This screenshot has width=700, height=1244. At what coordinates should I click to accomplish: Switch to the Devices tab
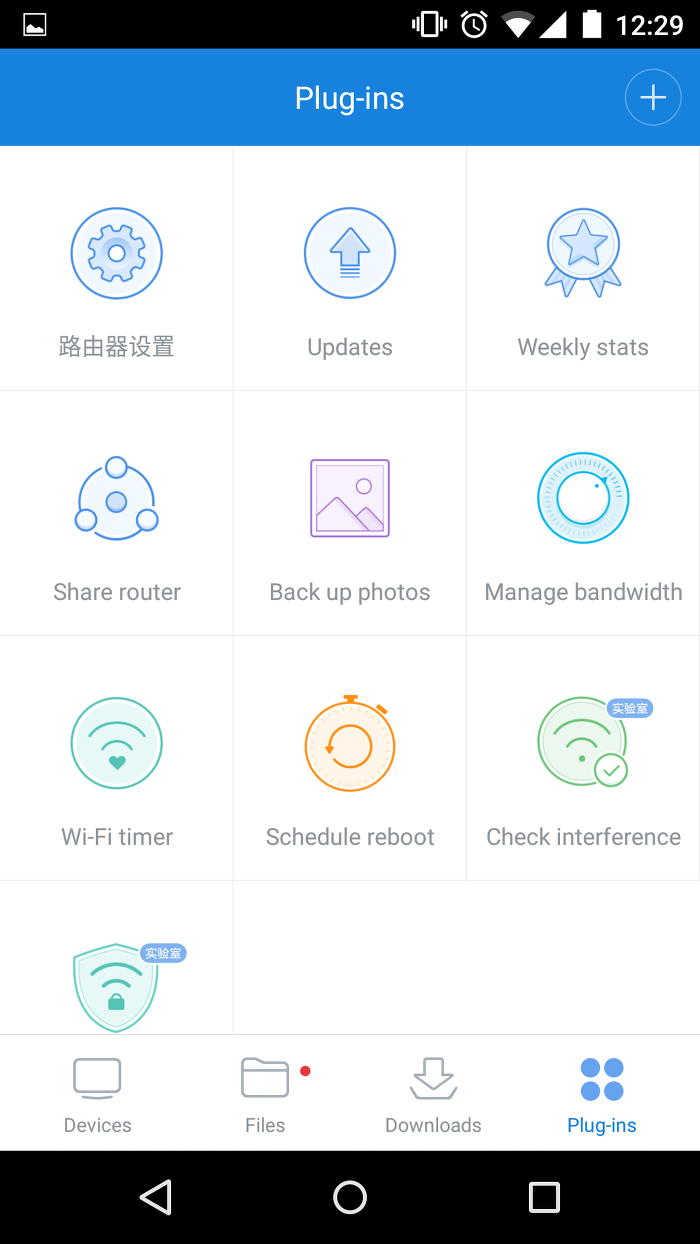(x=97, y=1094)
